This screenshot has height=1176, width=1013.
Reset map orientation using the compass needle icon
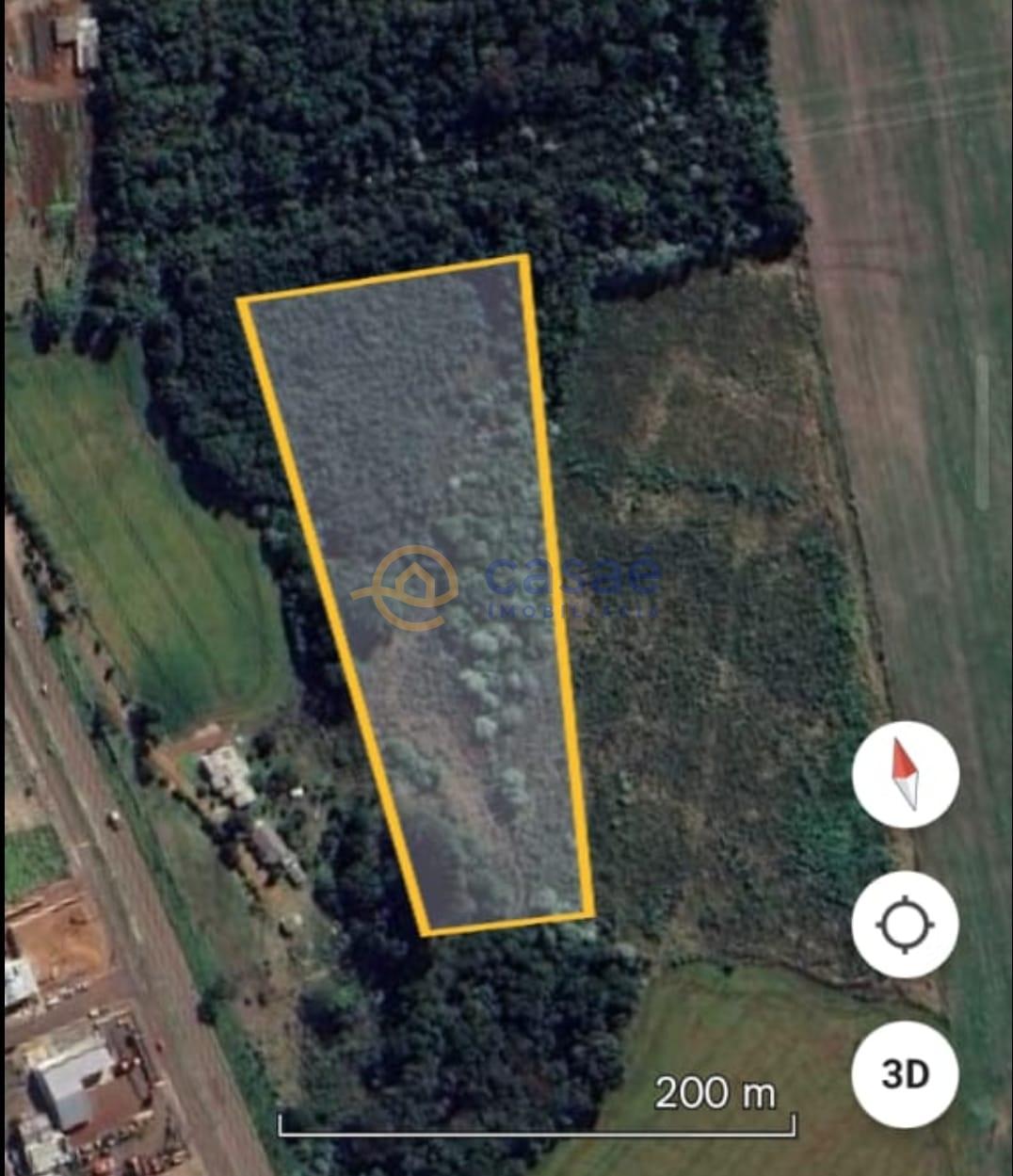click(x=906, y=772)
